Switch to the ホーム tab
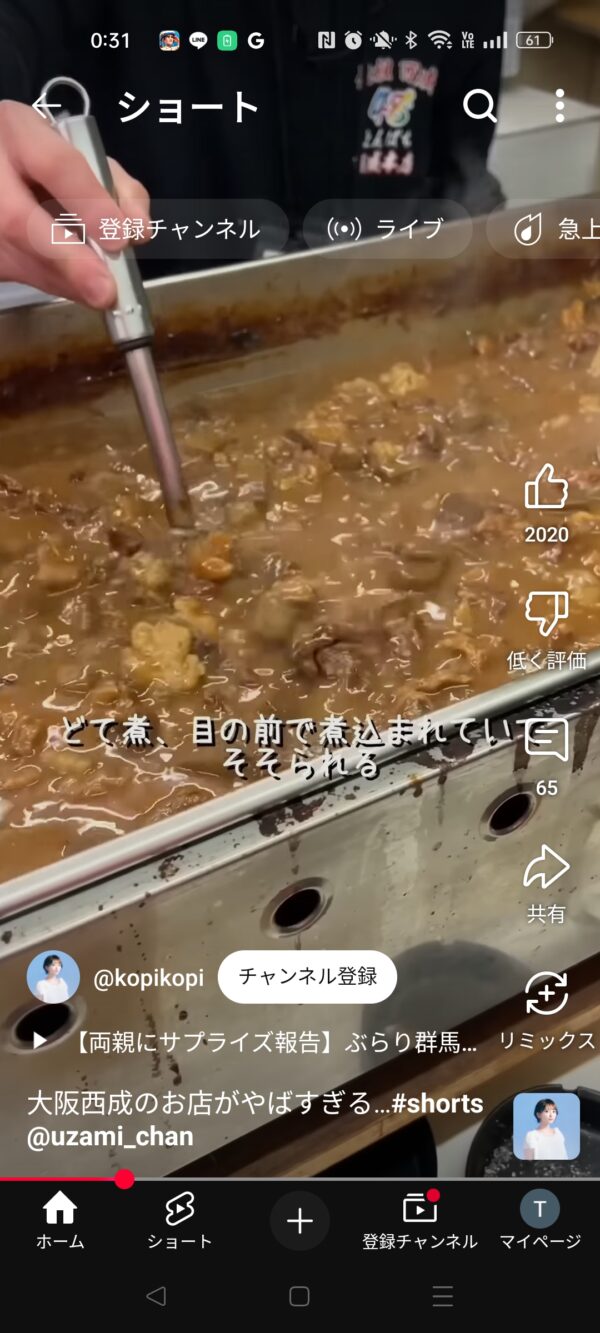 tap(60, 1221)
